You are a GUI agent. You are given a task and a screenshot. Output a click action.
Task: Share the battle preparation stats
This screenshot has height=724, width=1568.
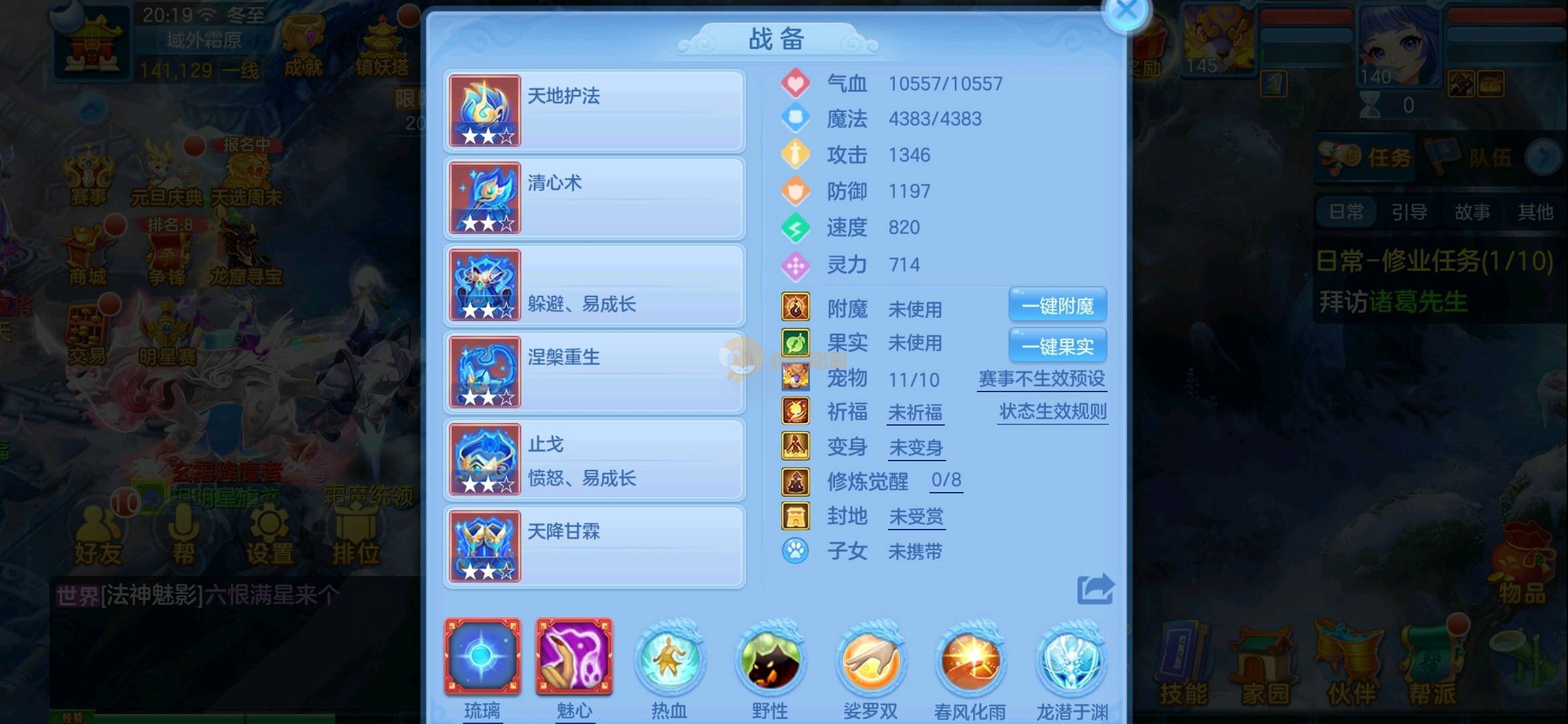1095,590
